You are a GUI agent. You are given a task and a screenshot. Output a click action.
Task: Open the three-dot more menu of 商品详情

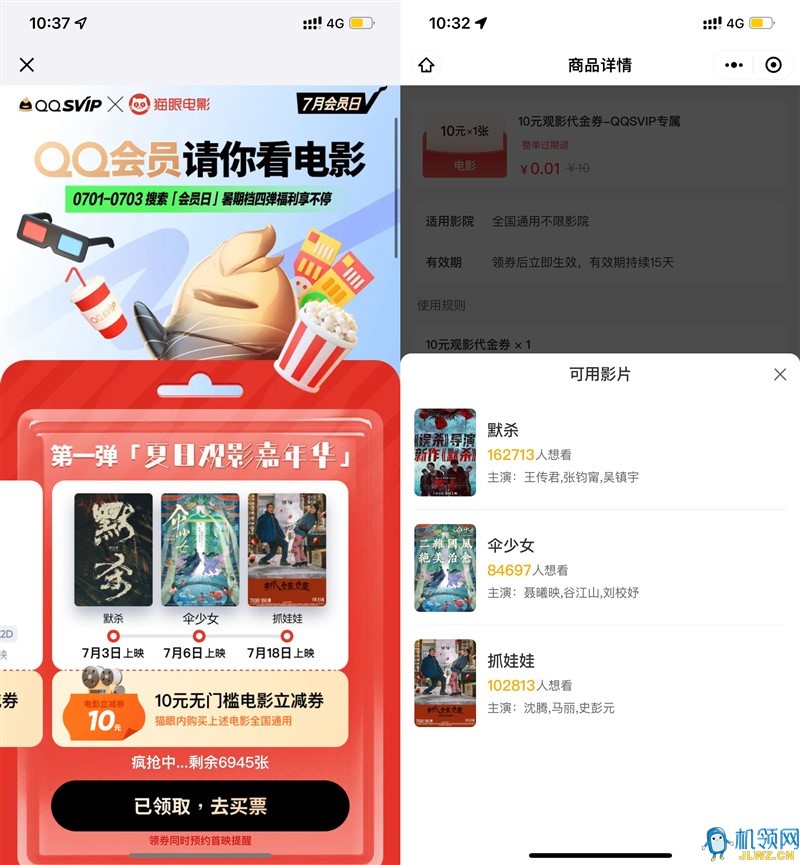(734, 65)
